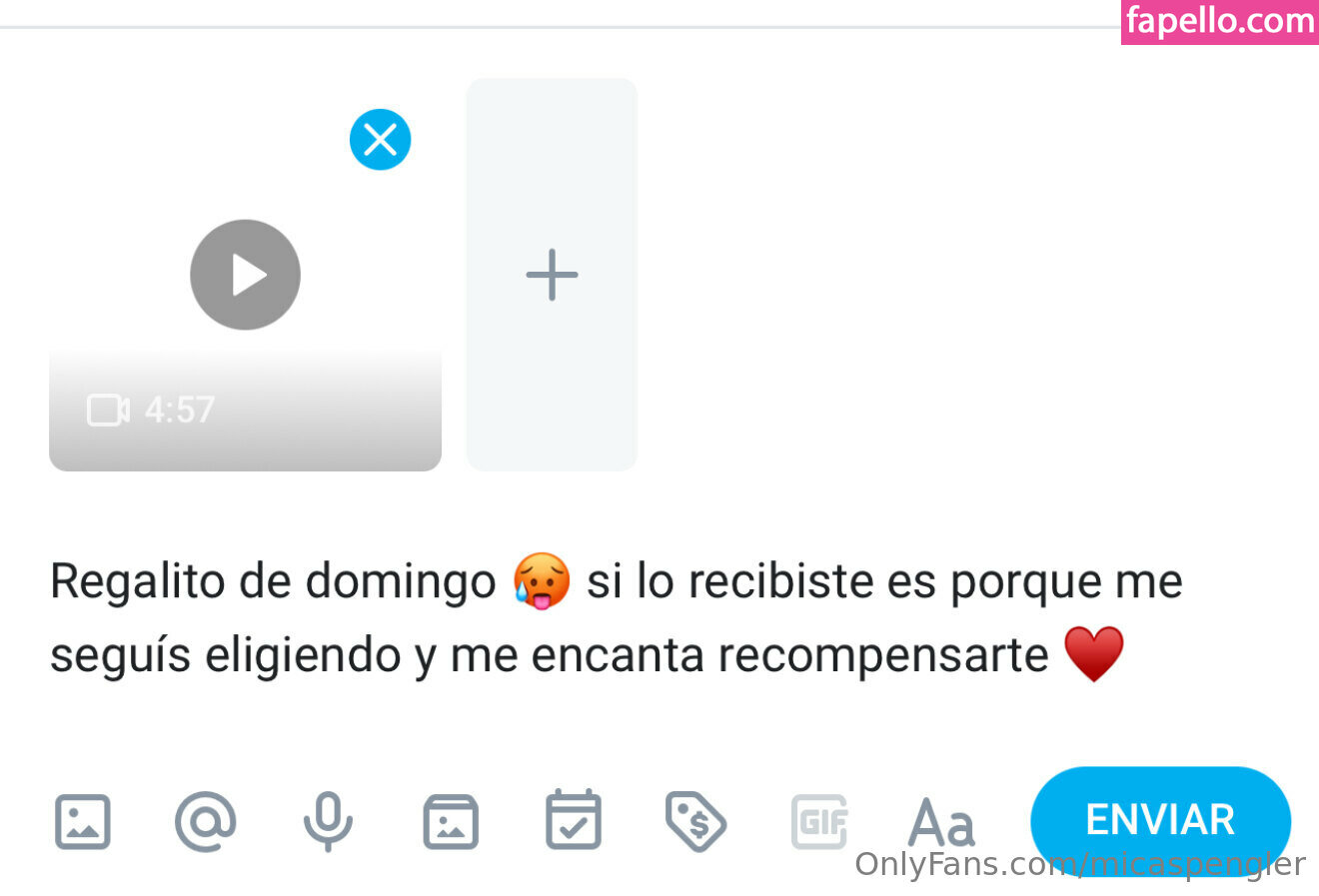Edit the Regalito de domingo message text
The height and width of the screenshot is (896, 1319).
pyautogui.click(x=600, y=617)
